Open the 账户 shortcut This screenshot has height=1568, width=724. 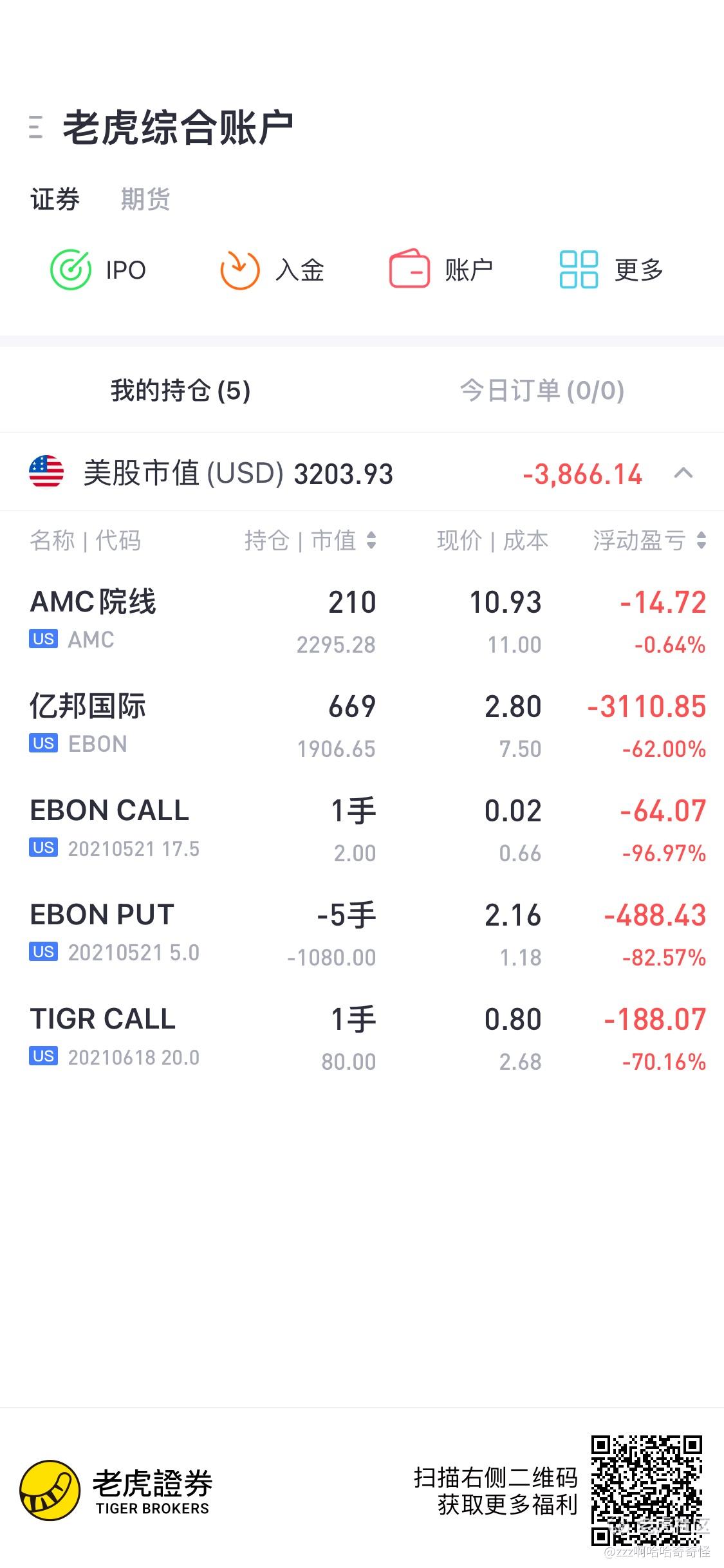441,270
